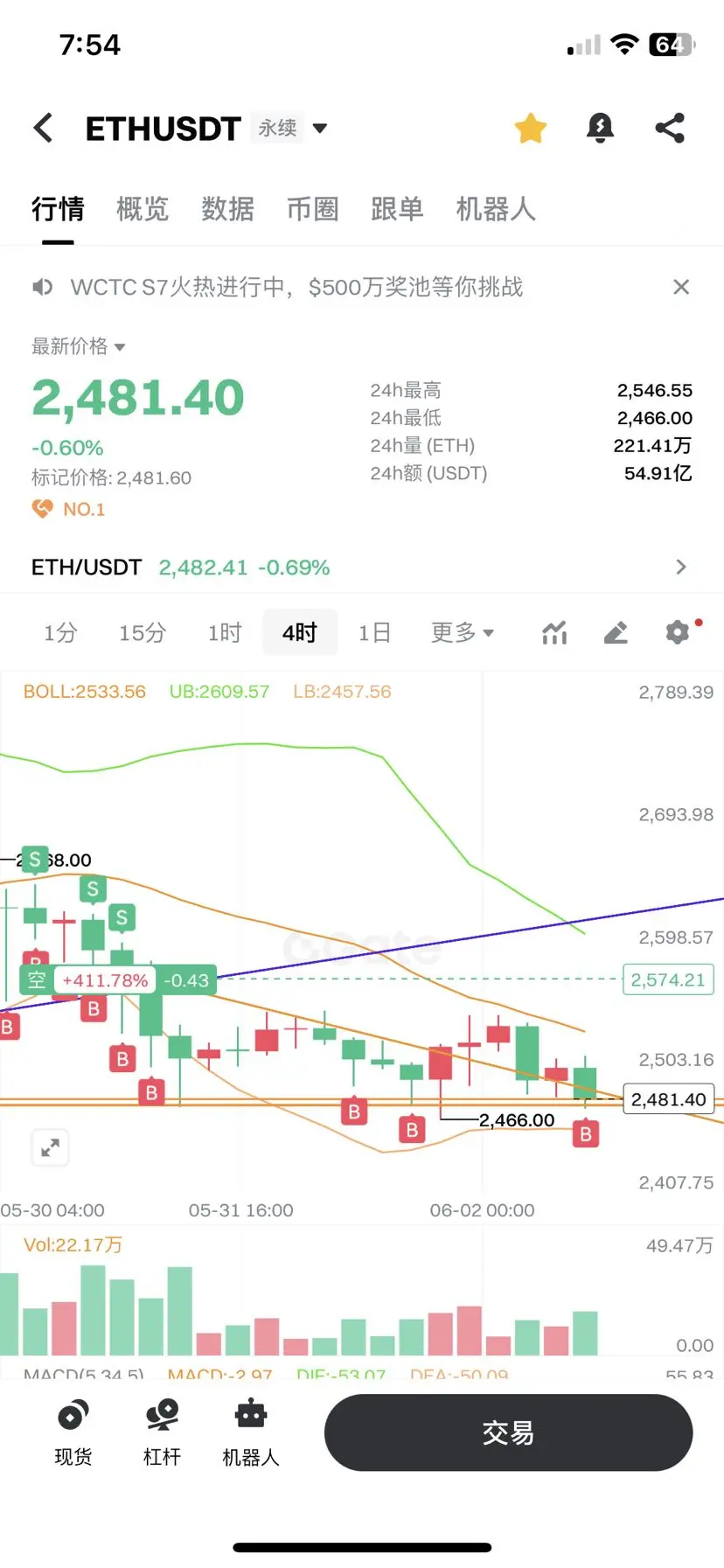
Task: Expand chart to fullscreen
Action: (51, 1147)
